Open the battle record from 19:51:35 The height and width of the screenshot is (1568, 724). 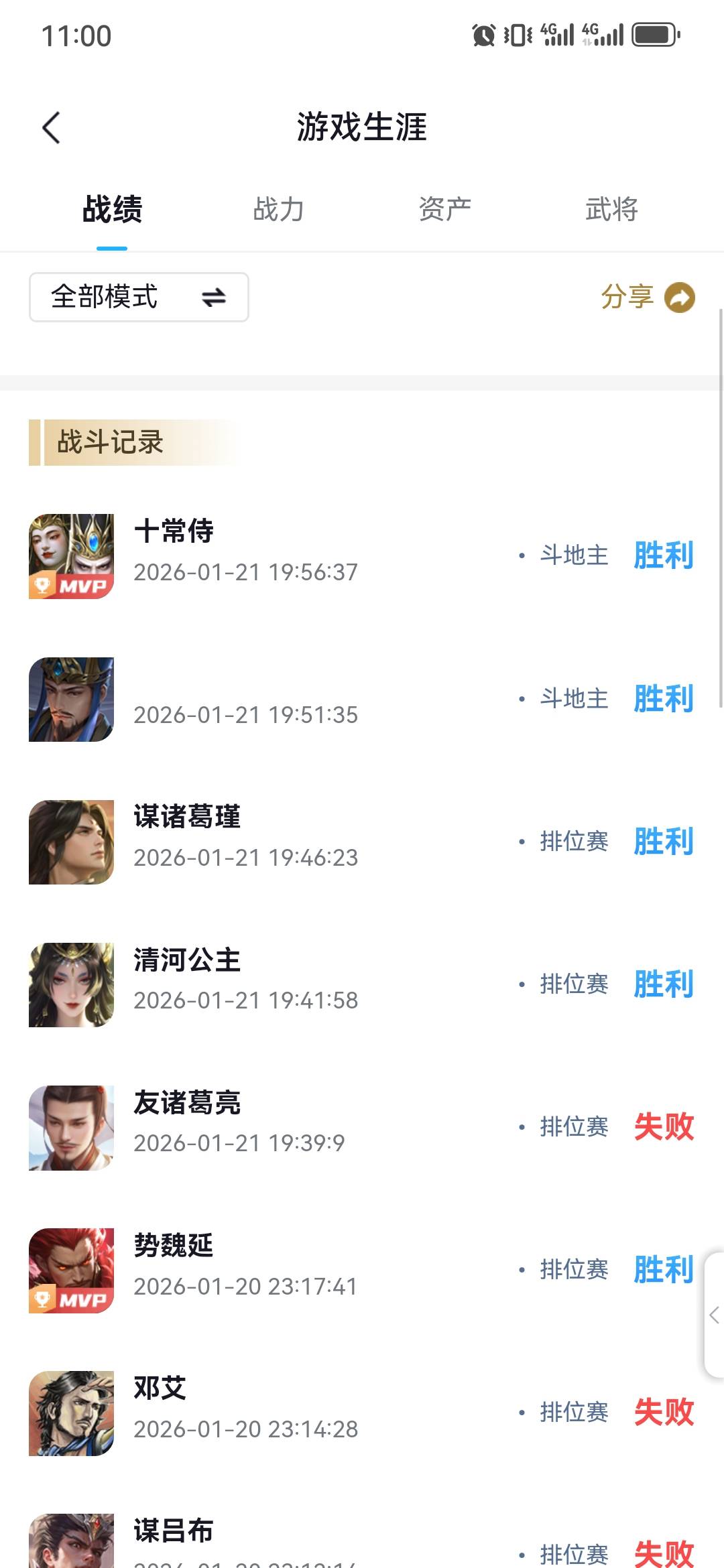pos(361,699)
